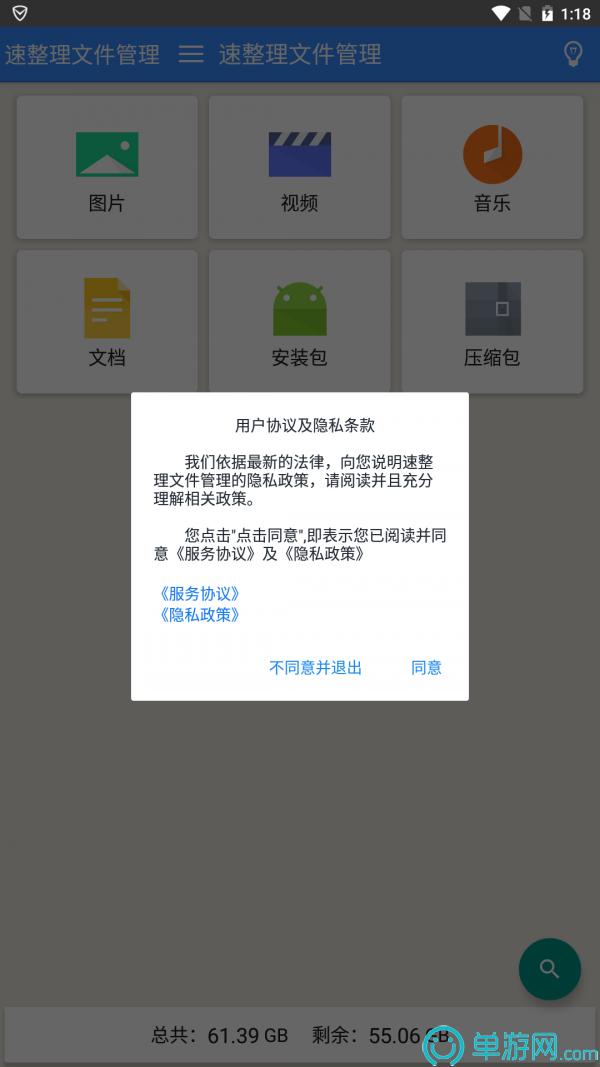The image size is (600, 1067).
Task: Tap the lightbulb tips icon
Action: pyautogui.click(x=573, y=54)
